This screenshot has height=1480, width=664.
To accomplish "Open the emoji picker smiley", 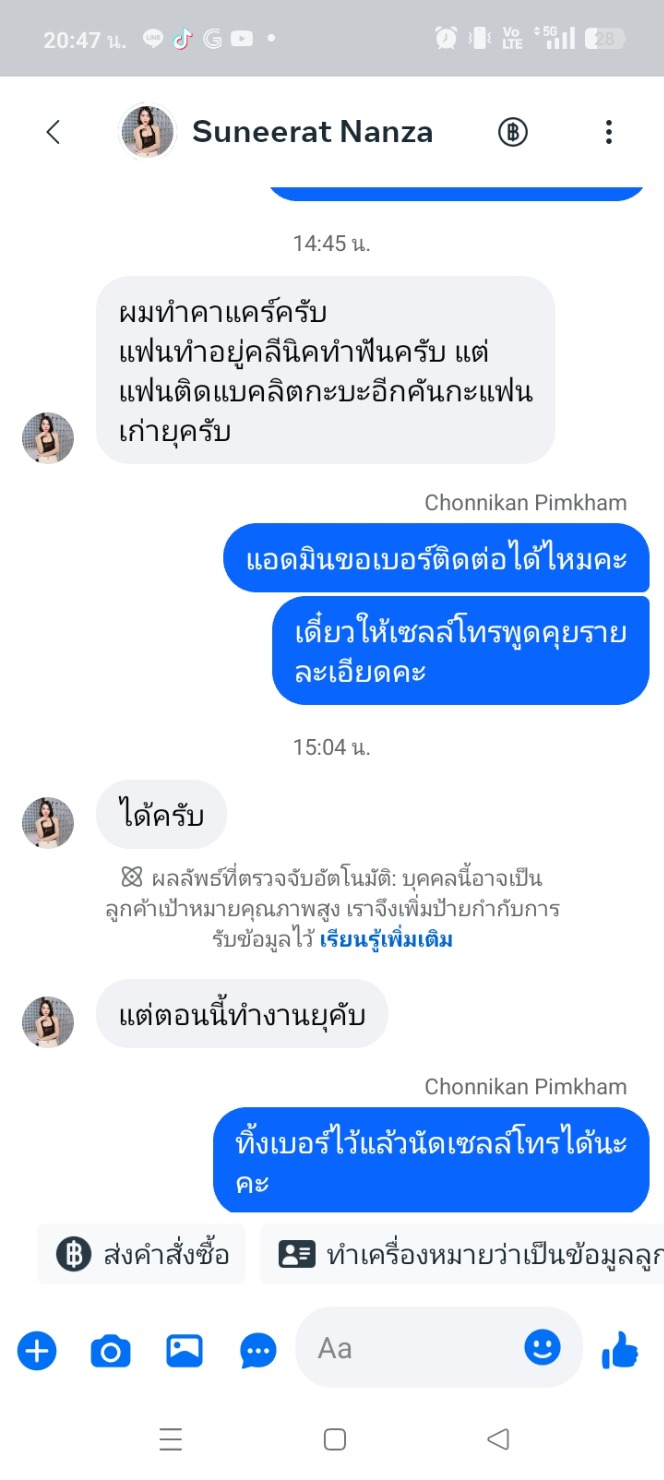I will tap(543, 1348).
